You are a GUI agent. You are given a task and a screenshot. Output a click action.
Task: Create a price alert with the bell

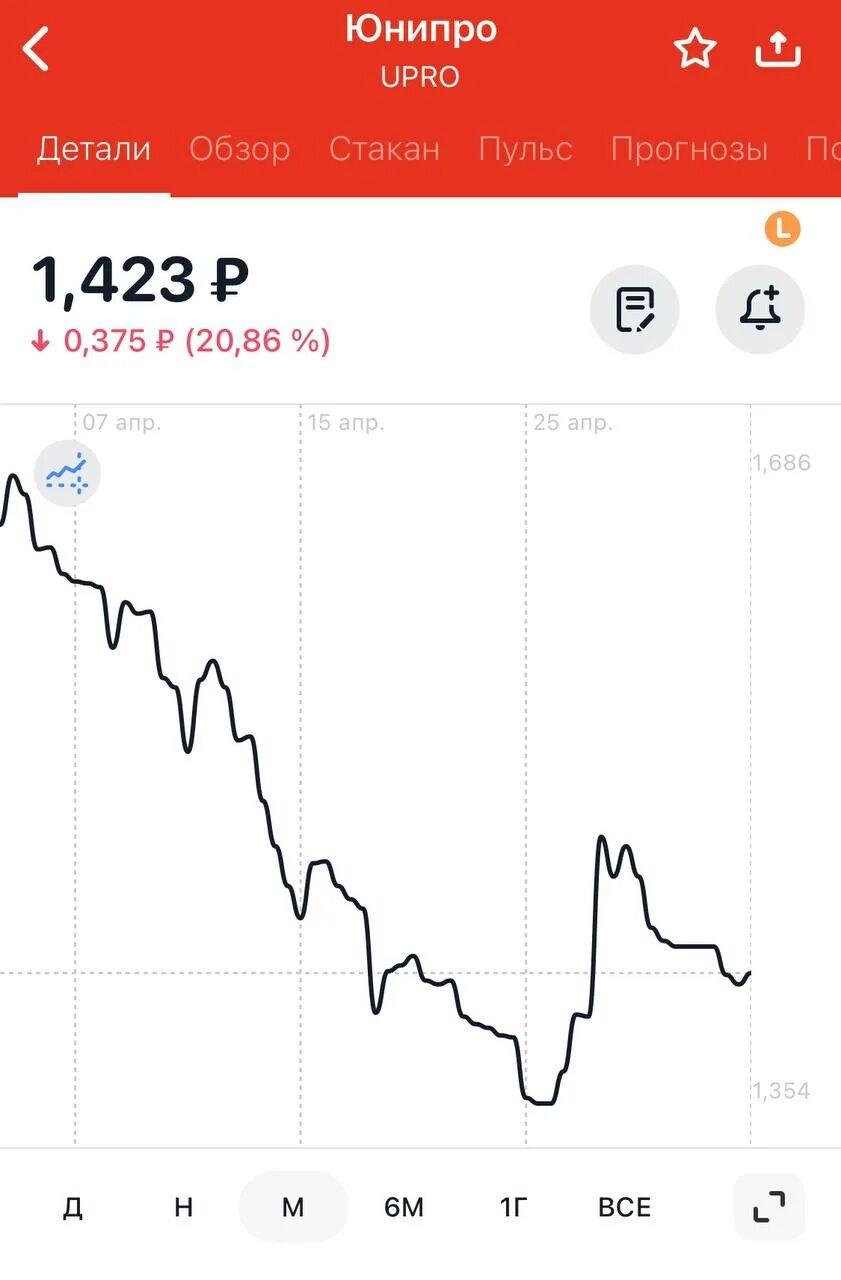[x=760, y=309]
